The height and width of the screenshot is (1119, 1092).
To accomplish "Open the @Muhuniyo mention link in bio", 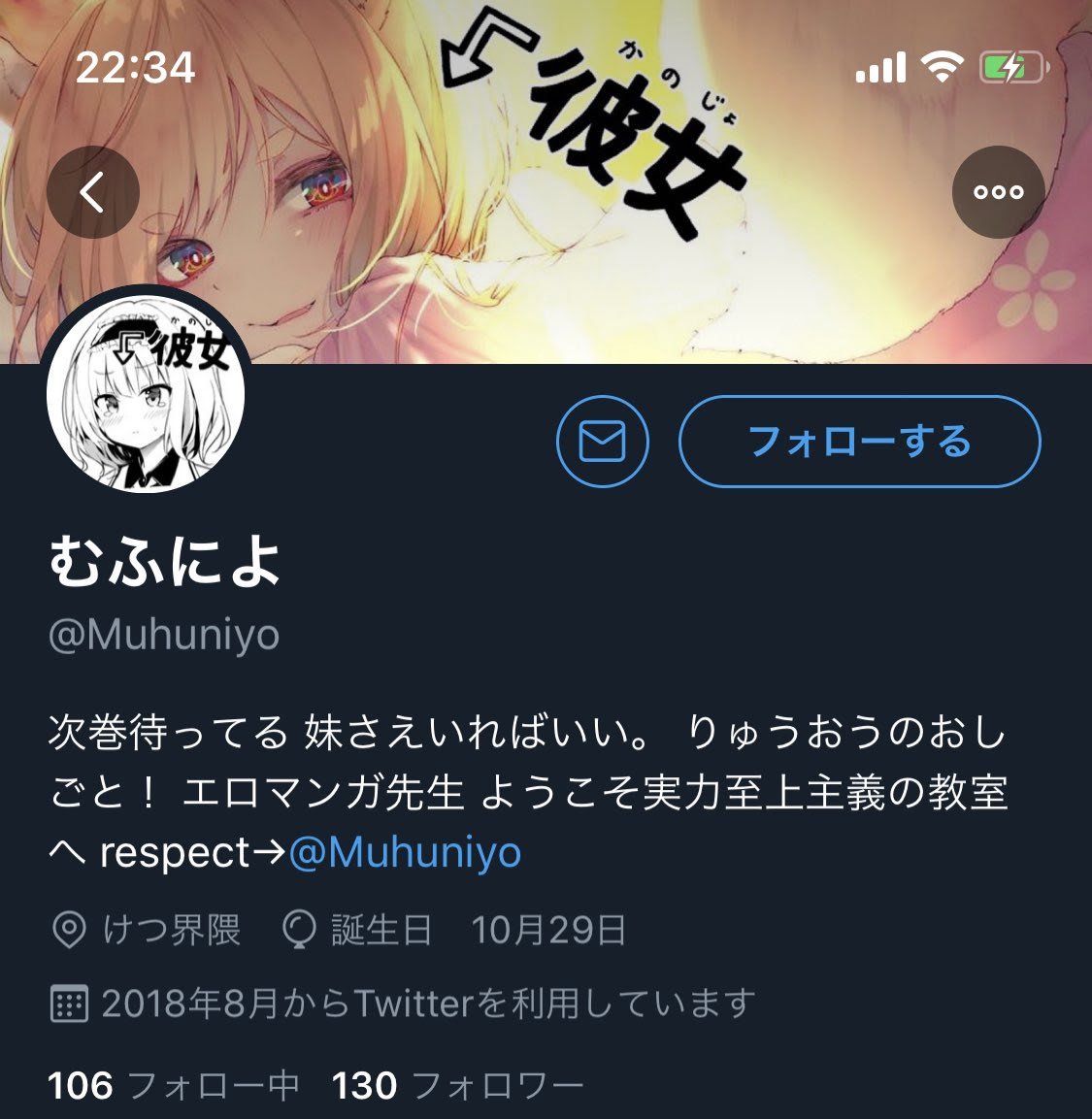I will click(x=405, y=853).
